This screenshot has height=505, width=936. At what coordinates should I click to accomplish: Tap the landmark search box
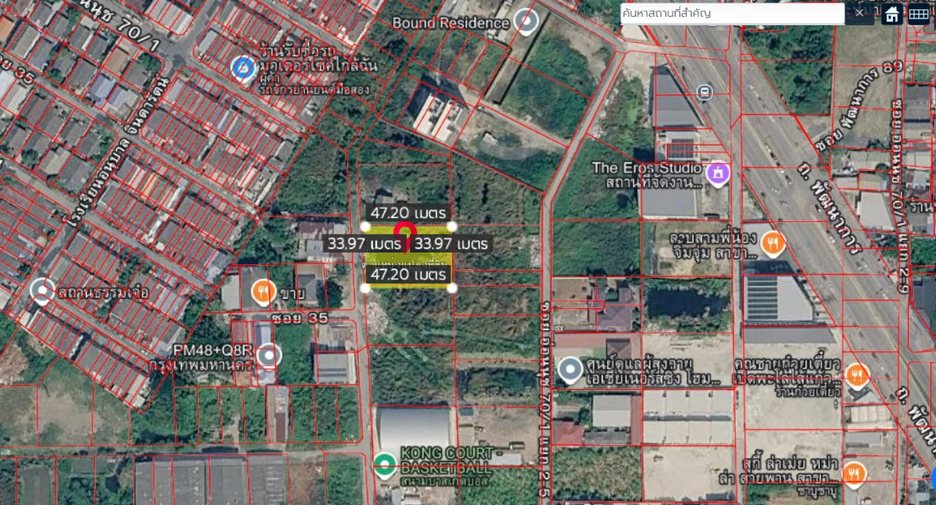coord(732,13)
